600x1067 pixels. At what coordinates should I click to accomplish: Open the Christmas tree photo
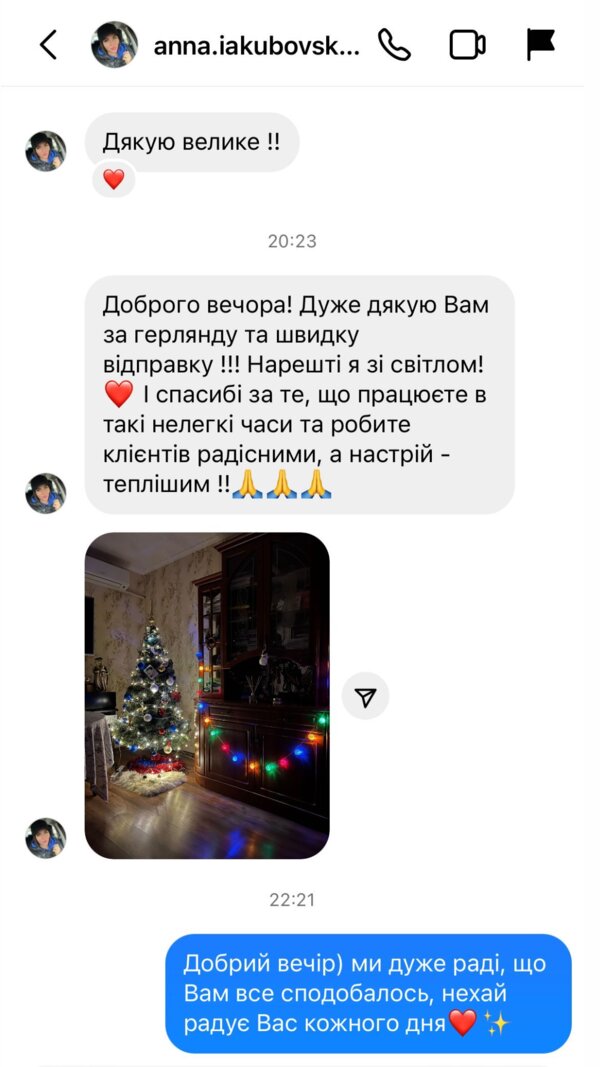(207, 695)
